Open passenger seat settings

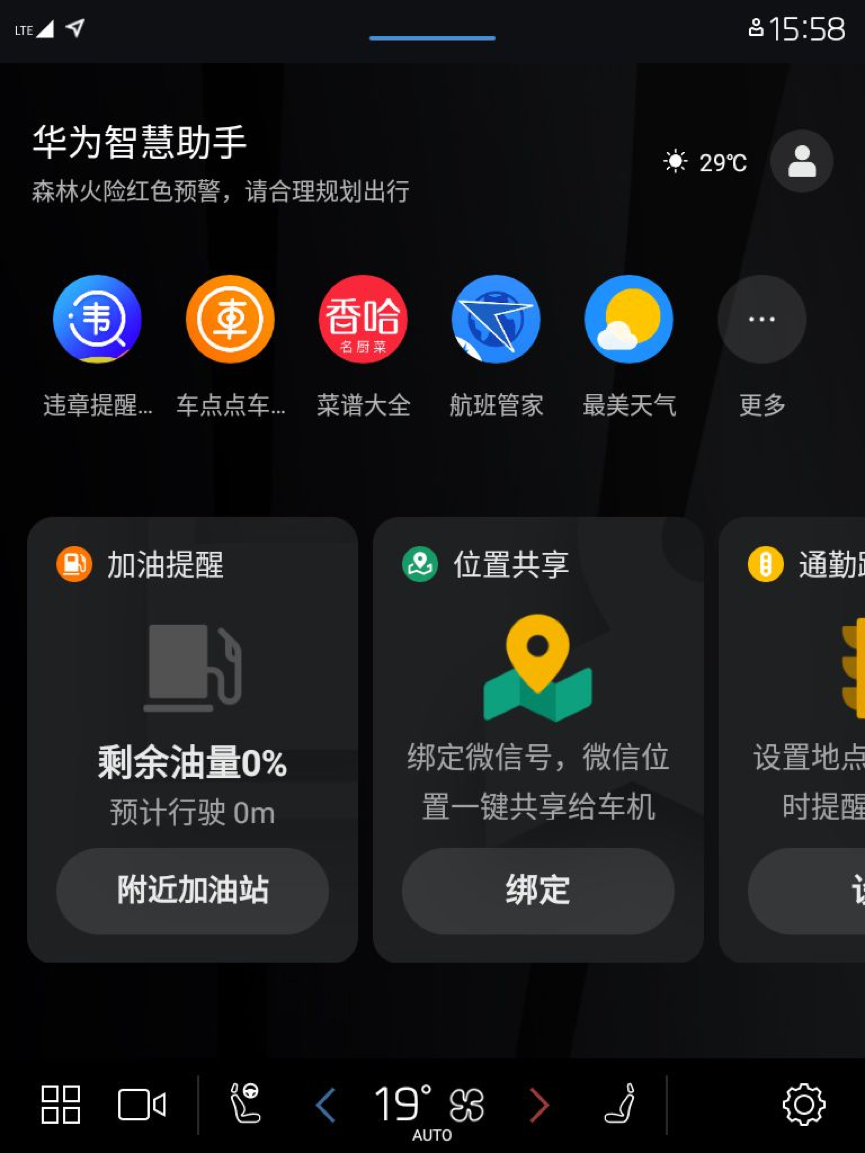click(620, 1104)
